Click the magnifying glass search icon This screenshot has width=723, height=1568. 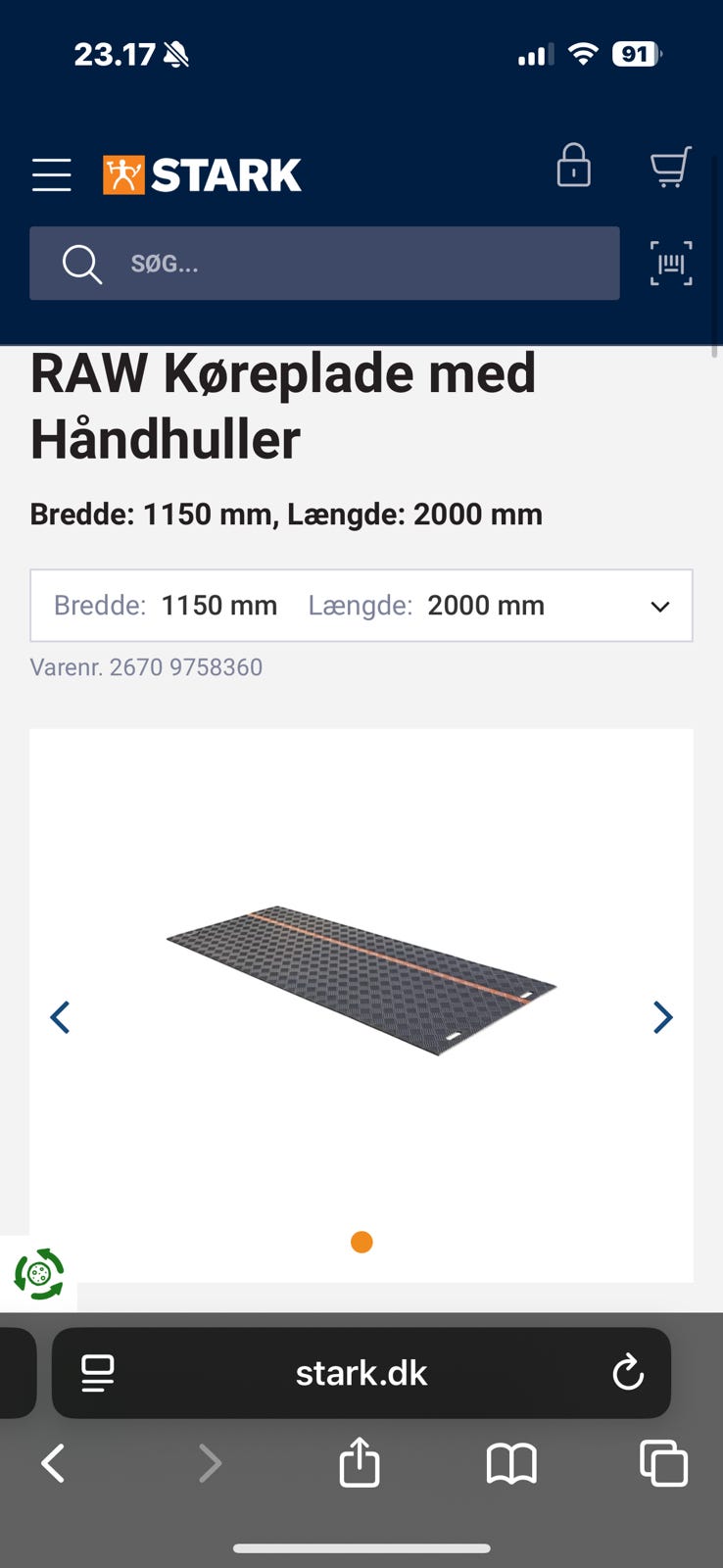(82, 264)
